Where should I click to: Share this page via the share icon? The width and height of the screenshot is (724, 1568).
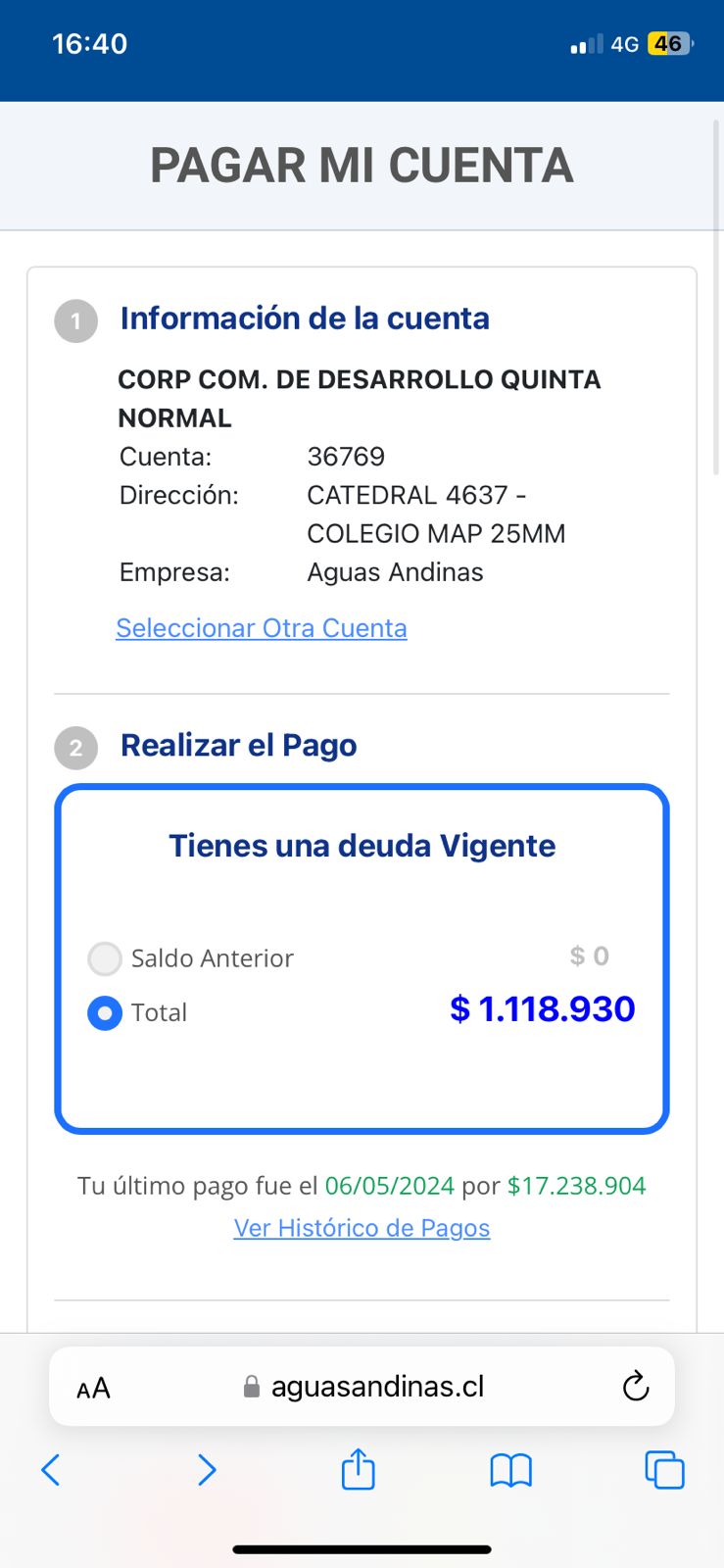pos(358,1469)
